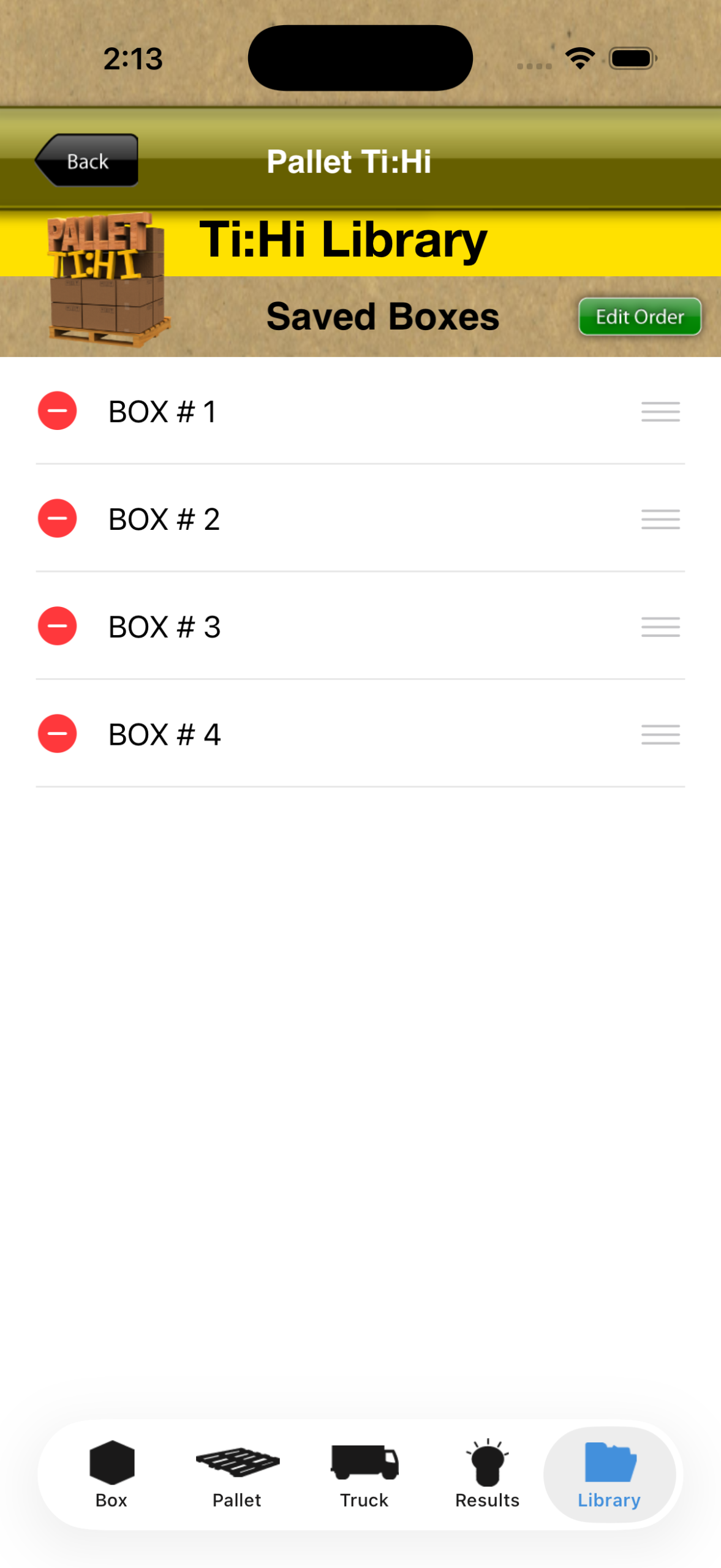
Task: Select the Library tab
Action: [609, 1474]
